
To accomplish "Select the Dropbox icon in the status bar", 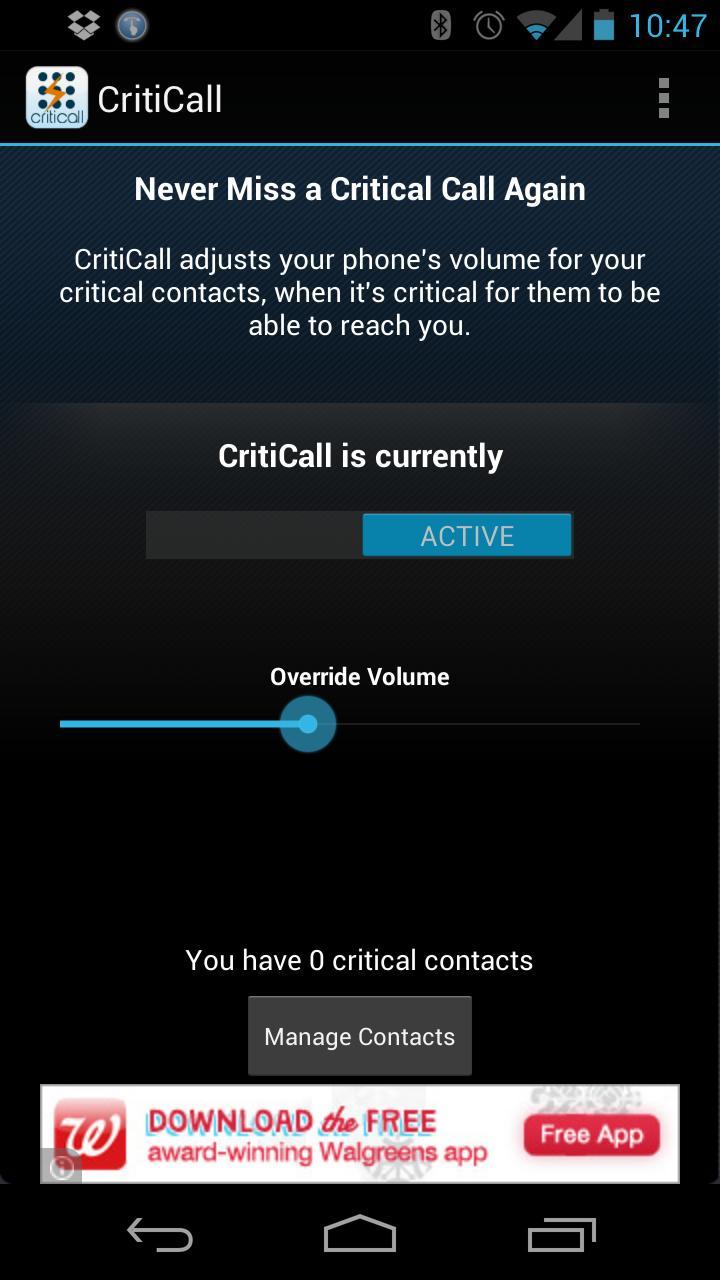I will point(83,24).
